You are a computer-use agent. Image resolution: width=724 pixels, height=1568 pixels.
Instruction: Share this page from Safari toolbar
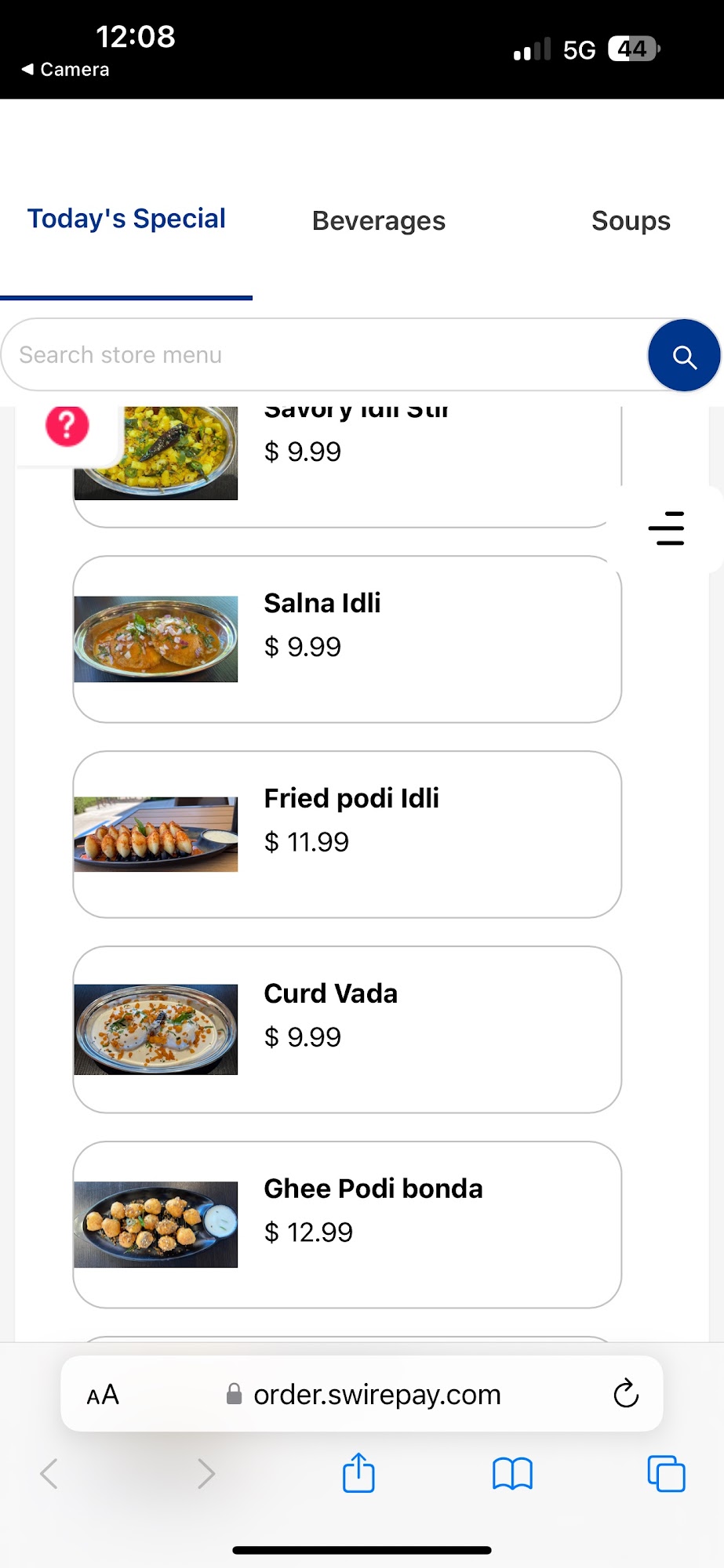pos(358,1473)
